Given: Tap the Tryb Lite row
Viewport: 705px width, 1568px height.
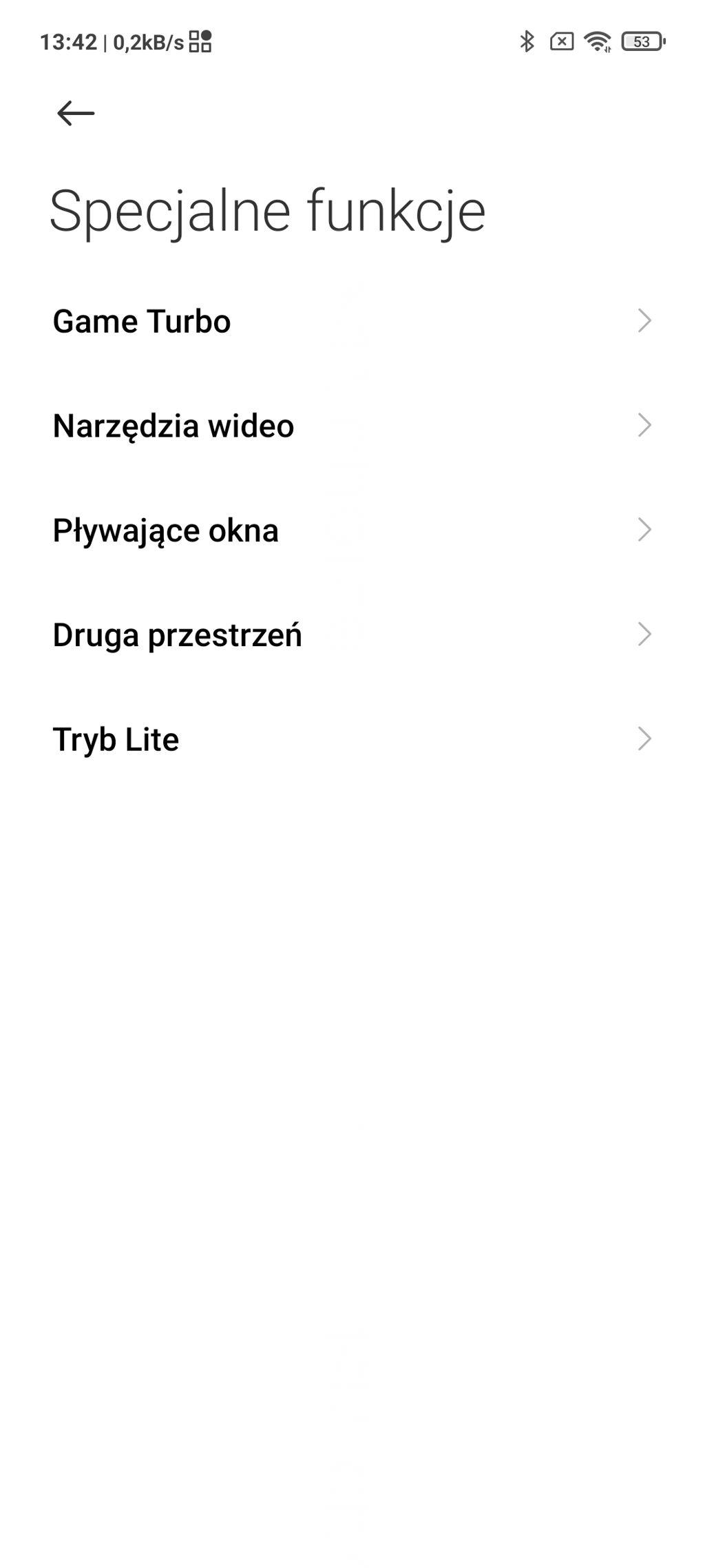Looking at the screenshot, I should [x=351, y=739].
